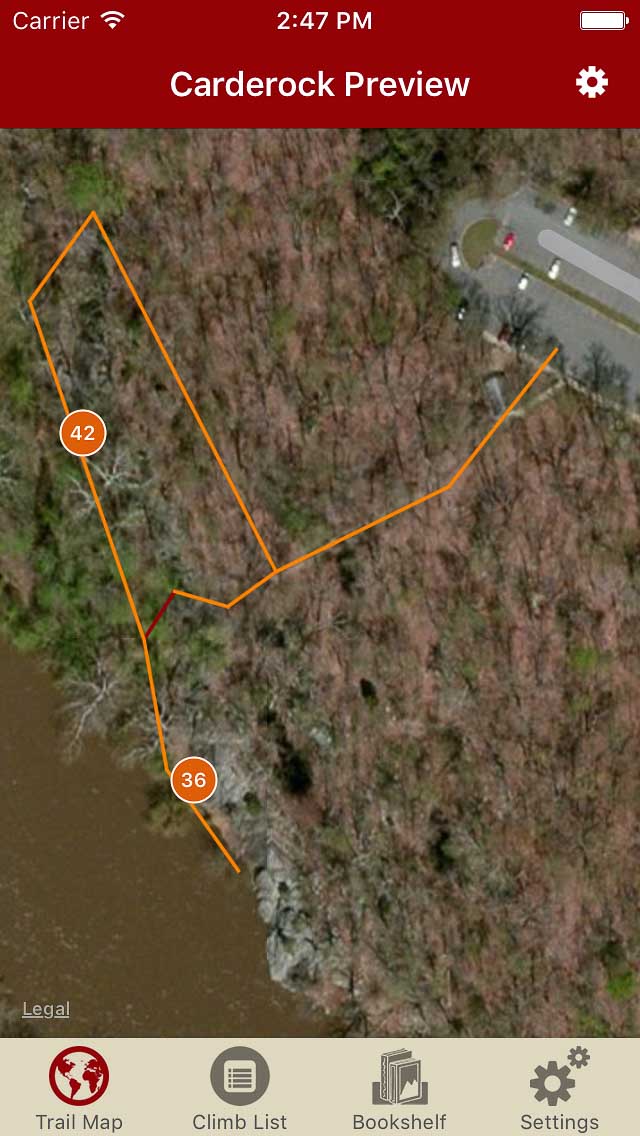Go to the Settings tab
The image size is (640, 1136).
[559, 1090]
